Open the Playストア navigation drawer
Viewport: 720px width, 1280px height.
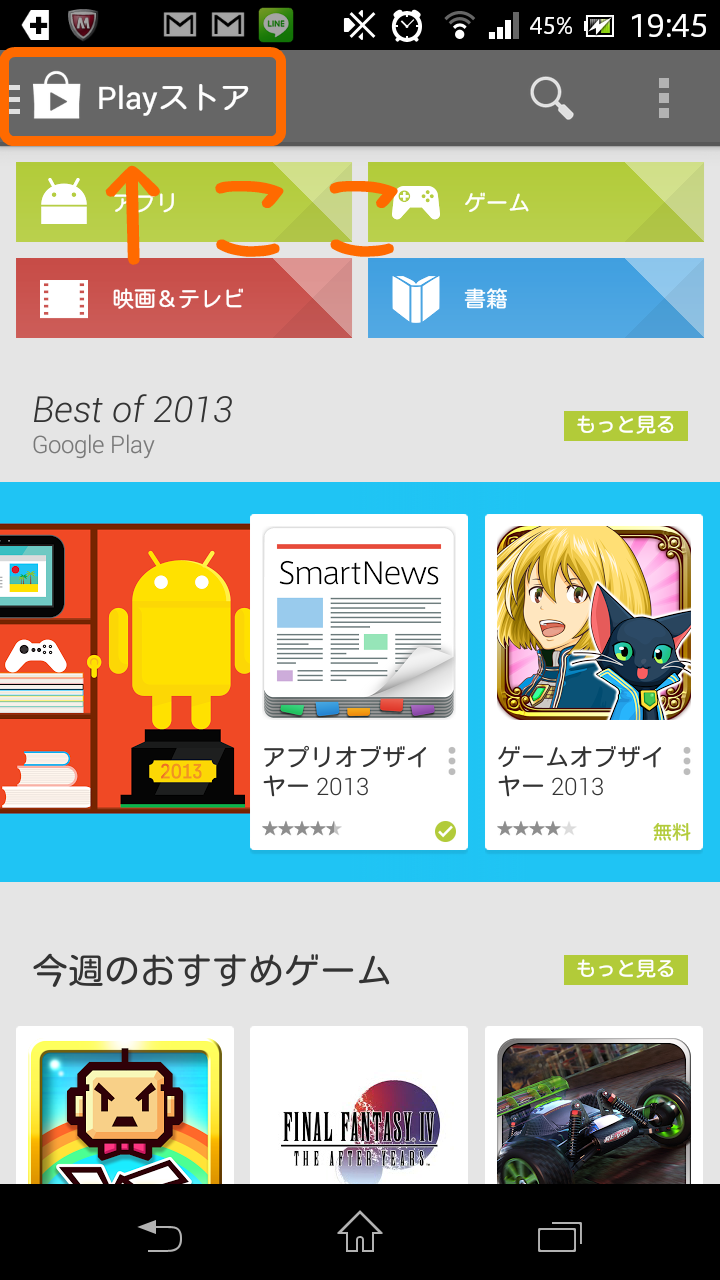(130, 97)
